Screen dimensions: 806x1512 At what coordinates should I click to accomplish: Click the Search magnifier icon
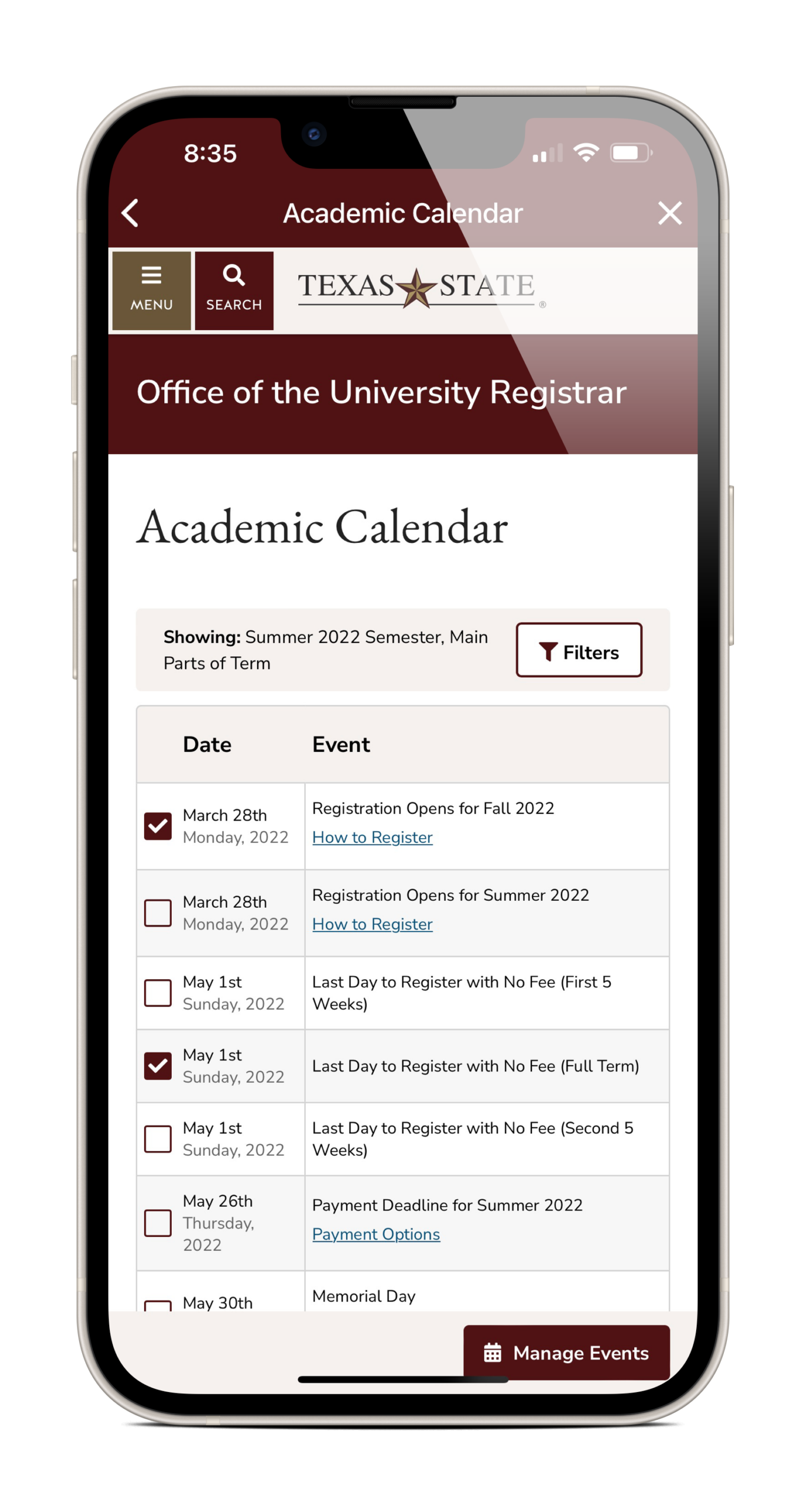[x=233, y=276]
